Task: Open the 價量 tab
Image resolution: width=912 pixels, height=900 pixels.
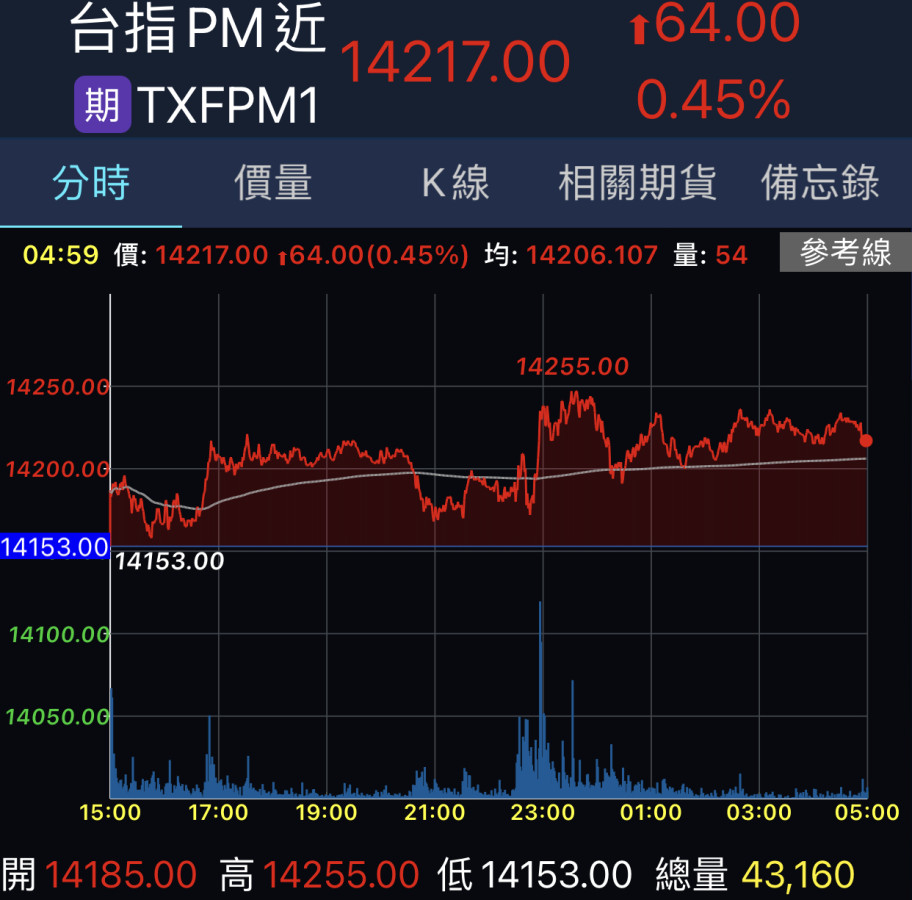Action: tap(273, 184)
